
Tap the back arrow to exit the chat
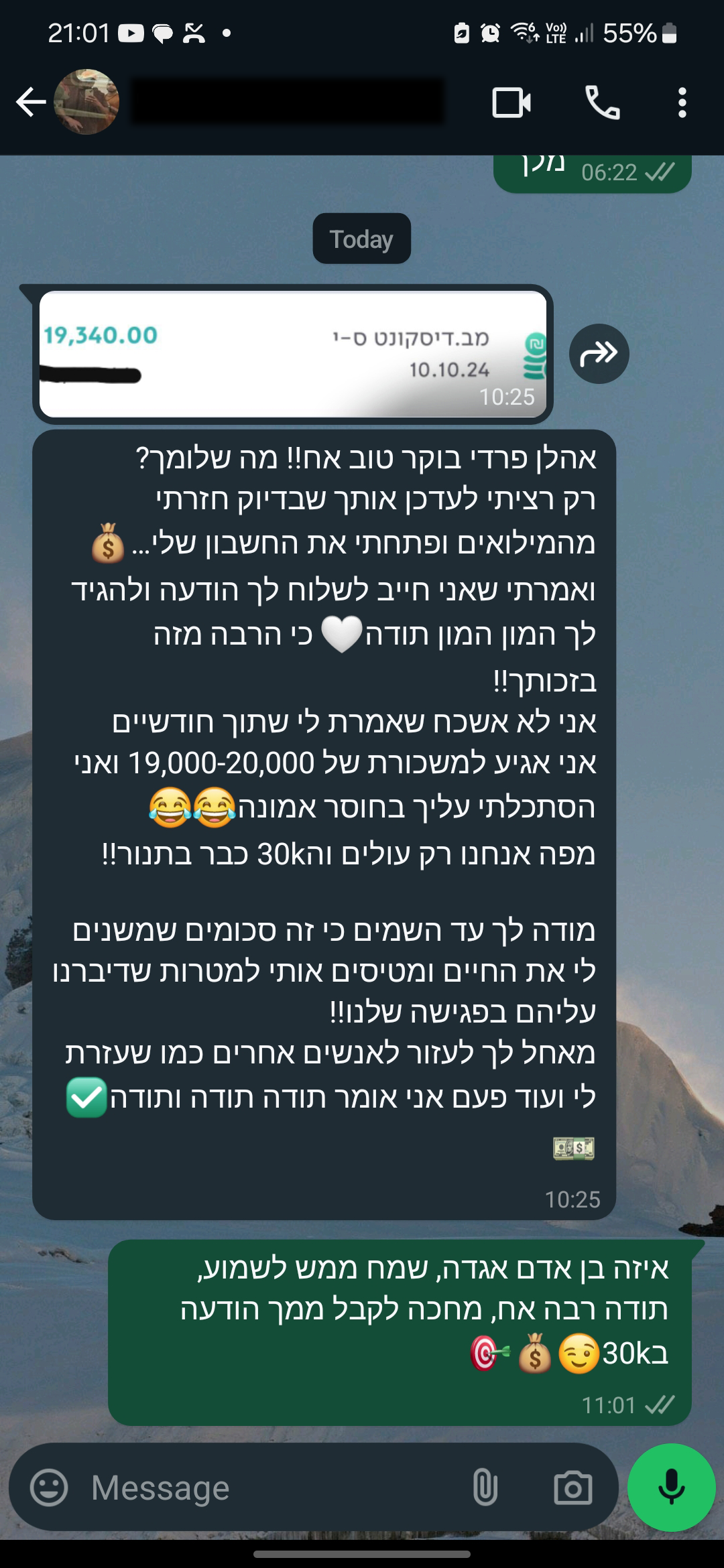tap(30, 103)
